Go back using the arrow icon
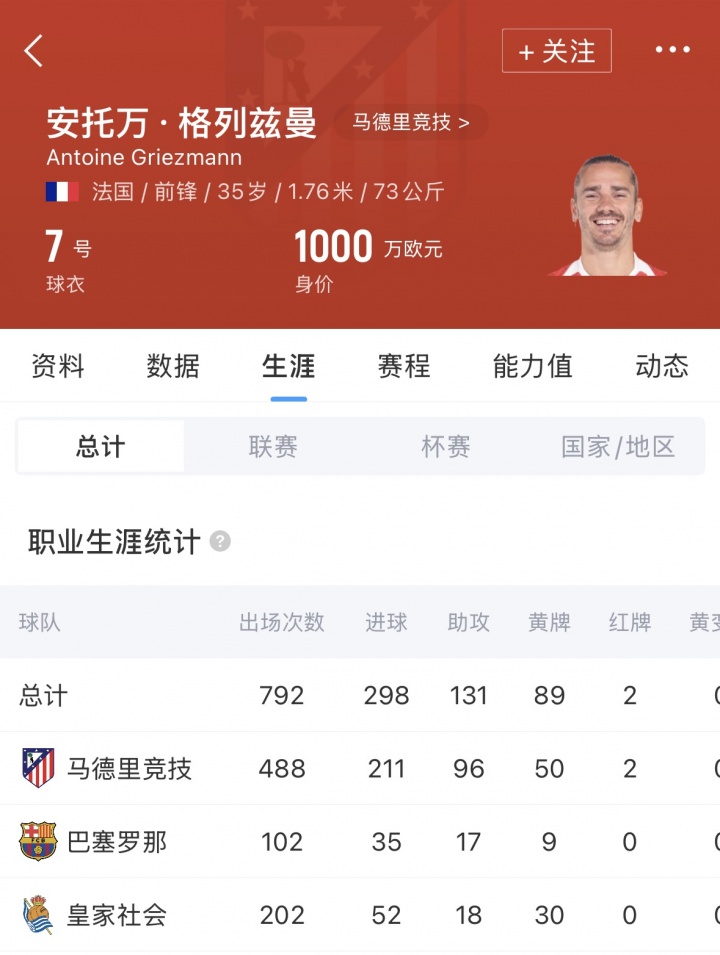 point(34,51)
